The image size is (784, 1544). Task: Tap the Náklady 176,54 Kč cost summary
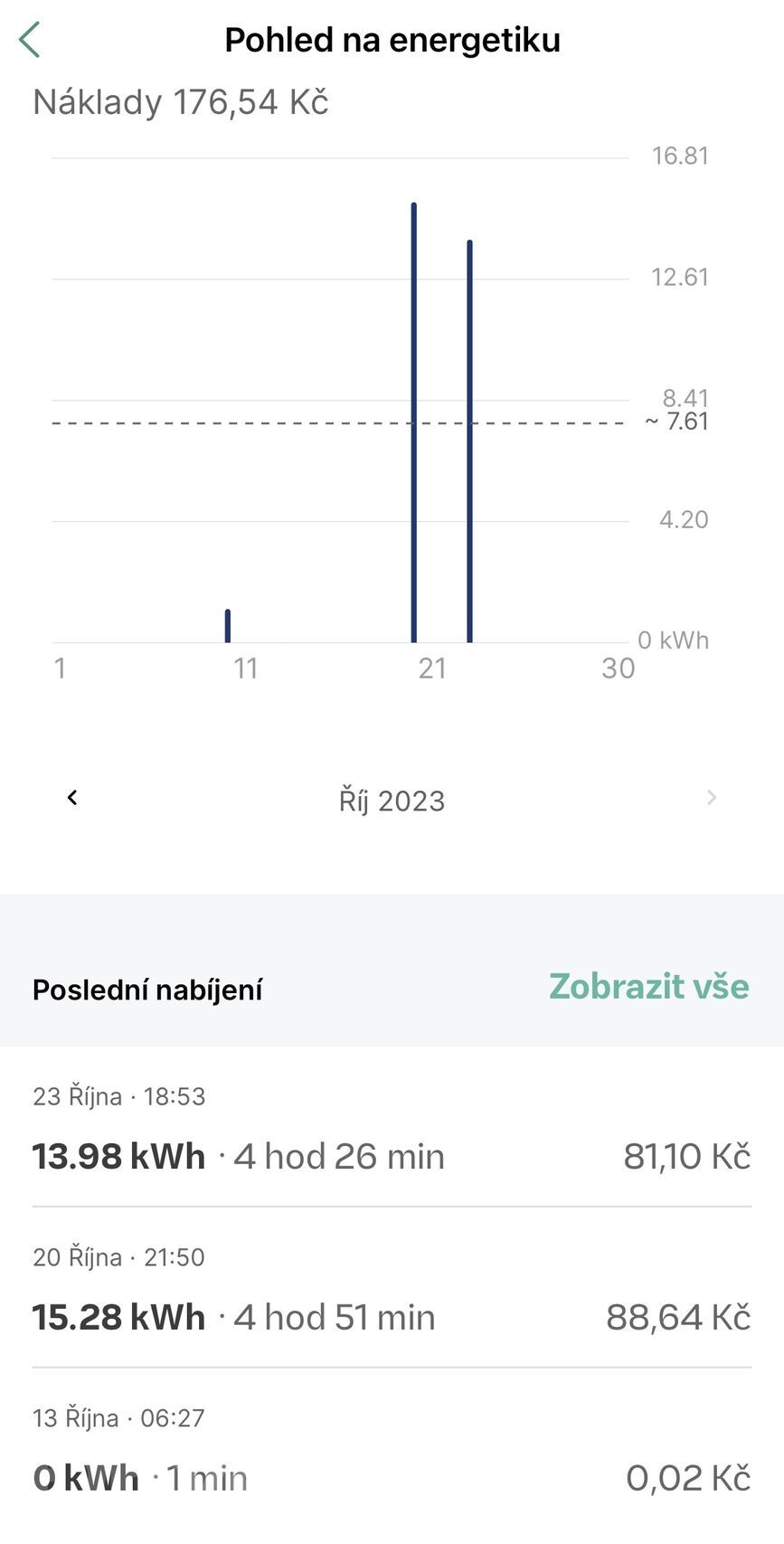click(x=181, y=102)
